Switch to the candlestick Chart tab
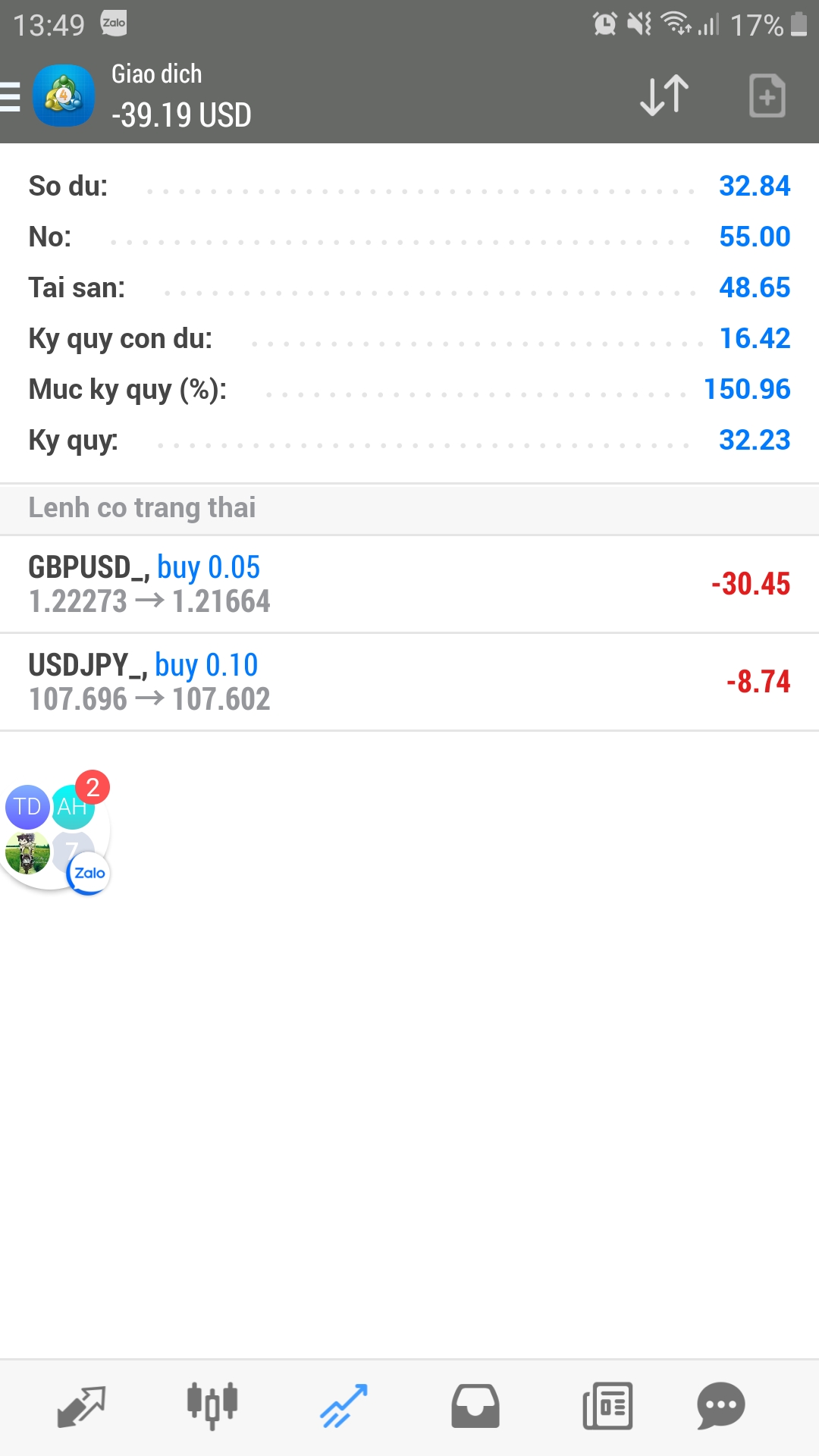Viewport: 819px width, 1456px height. pyautogui.click(x=212, y=1407)
